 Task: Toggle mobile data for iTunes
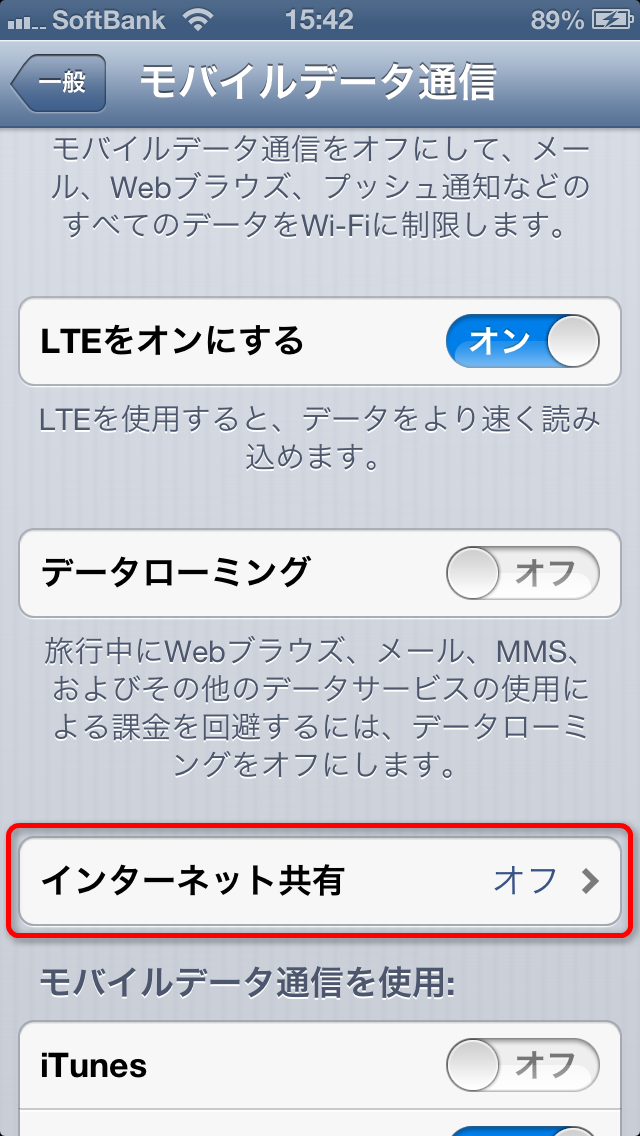(x=523, y=1065)
